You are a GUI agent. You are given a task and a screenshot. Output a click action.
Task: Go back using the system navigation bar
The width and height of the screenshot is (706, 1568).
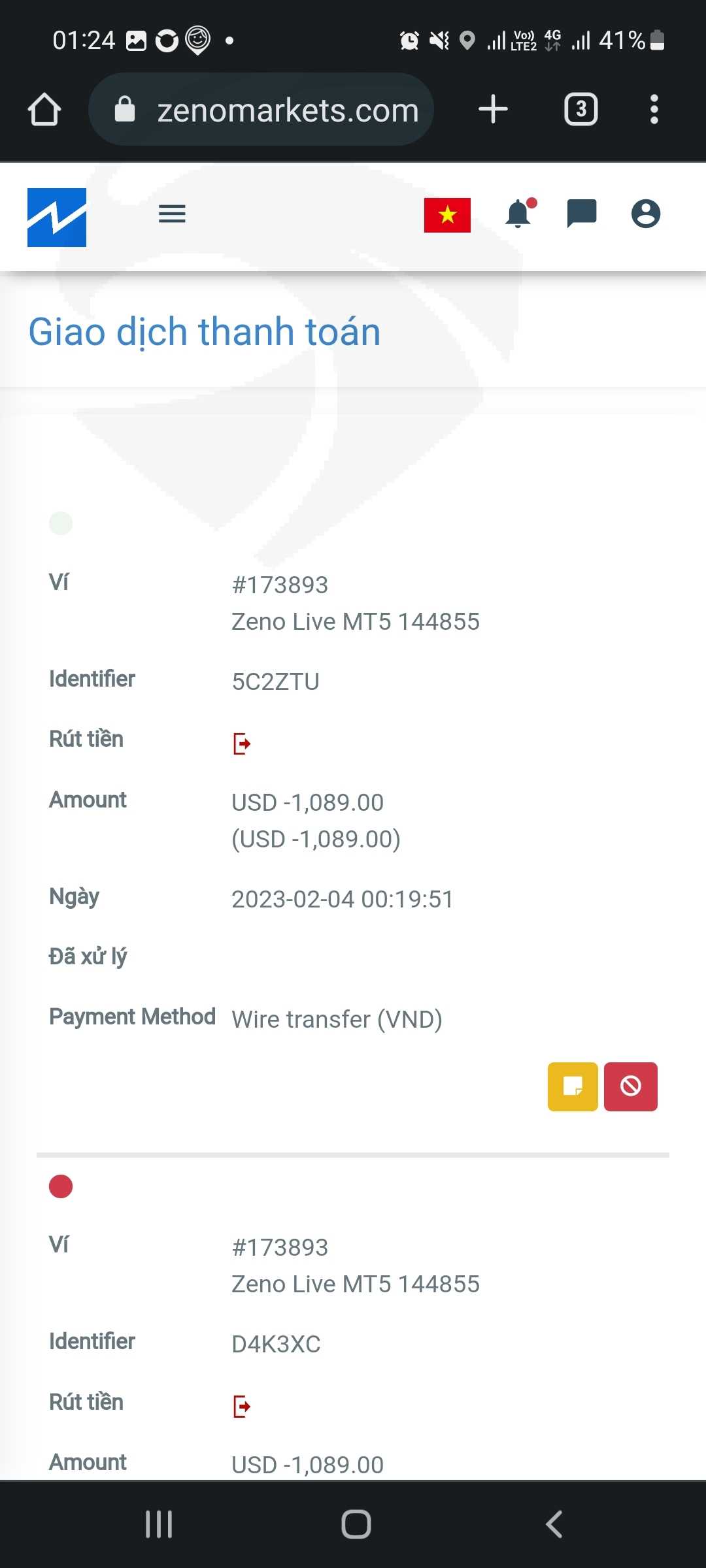click(x=554, y=1524)
